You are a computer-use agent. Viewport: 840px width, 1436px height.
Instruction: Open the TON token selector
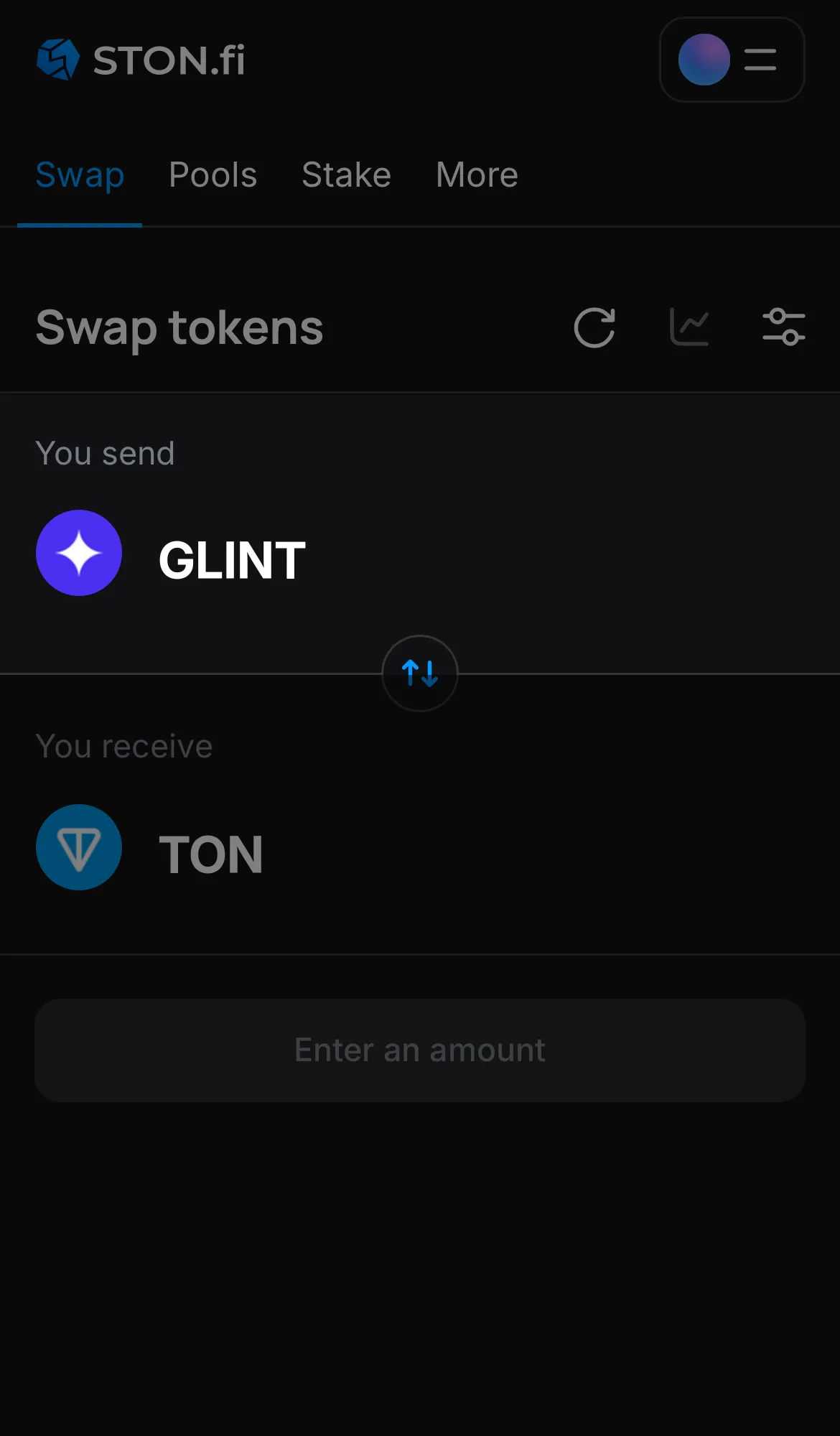tap(211, 854)
